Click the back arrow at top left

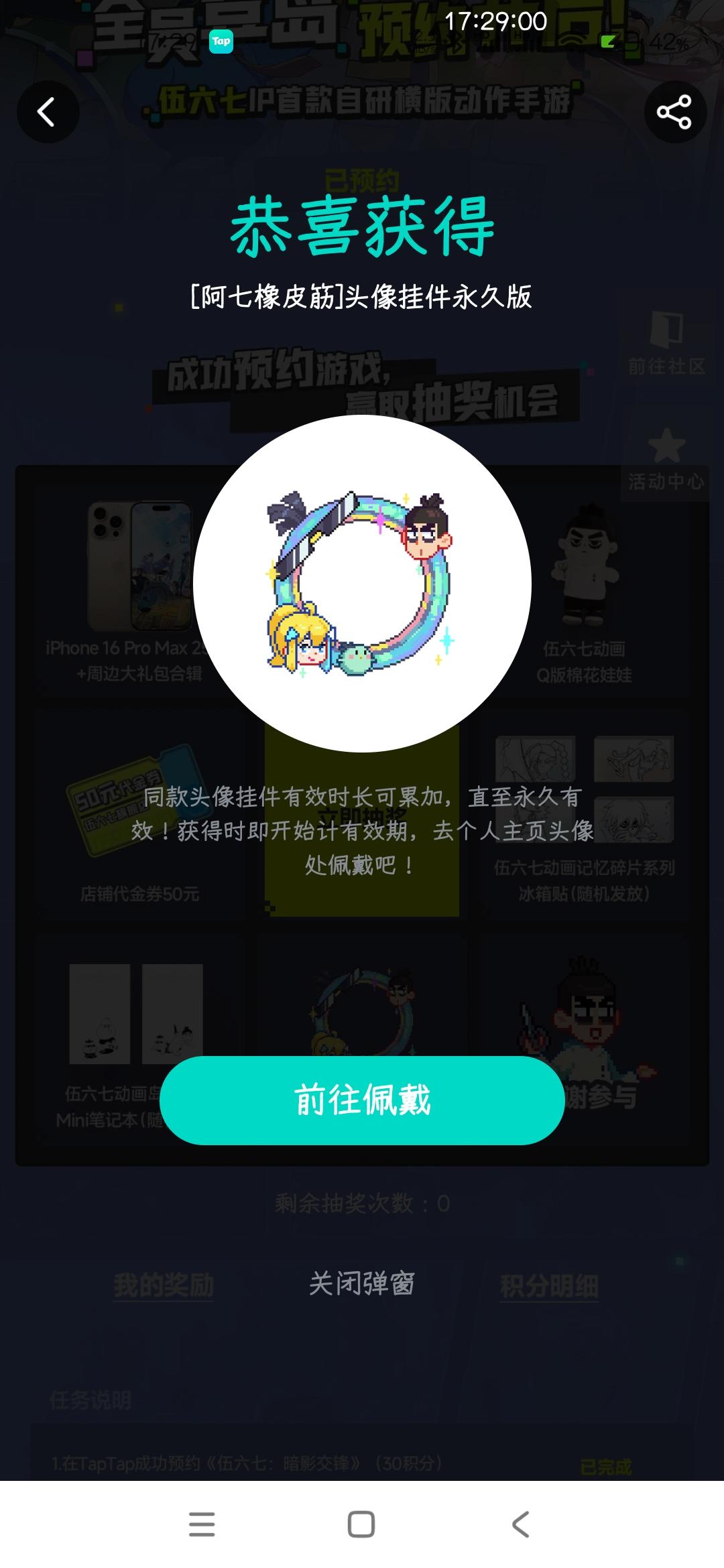click(47, 113)
